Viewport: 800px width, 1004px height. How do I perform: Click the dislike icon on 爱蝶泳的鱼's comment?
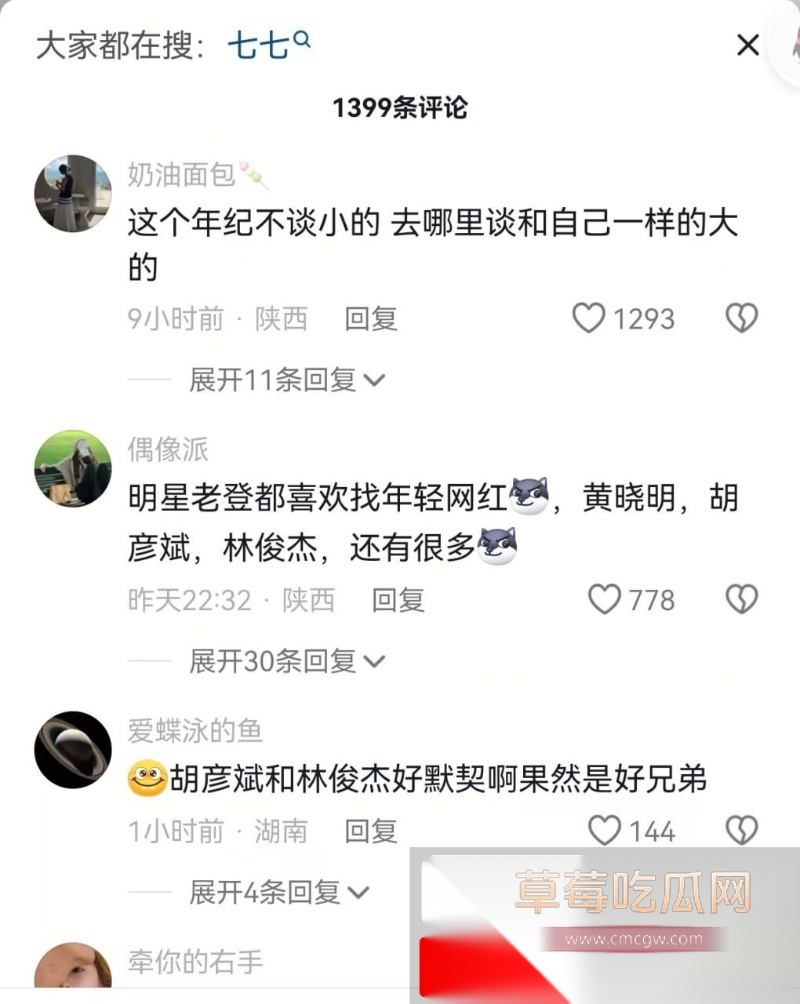pos(741,829)
